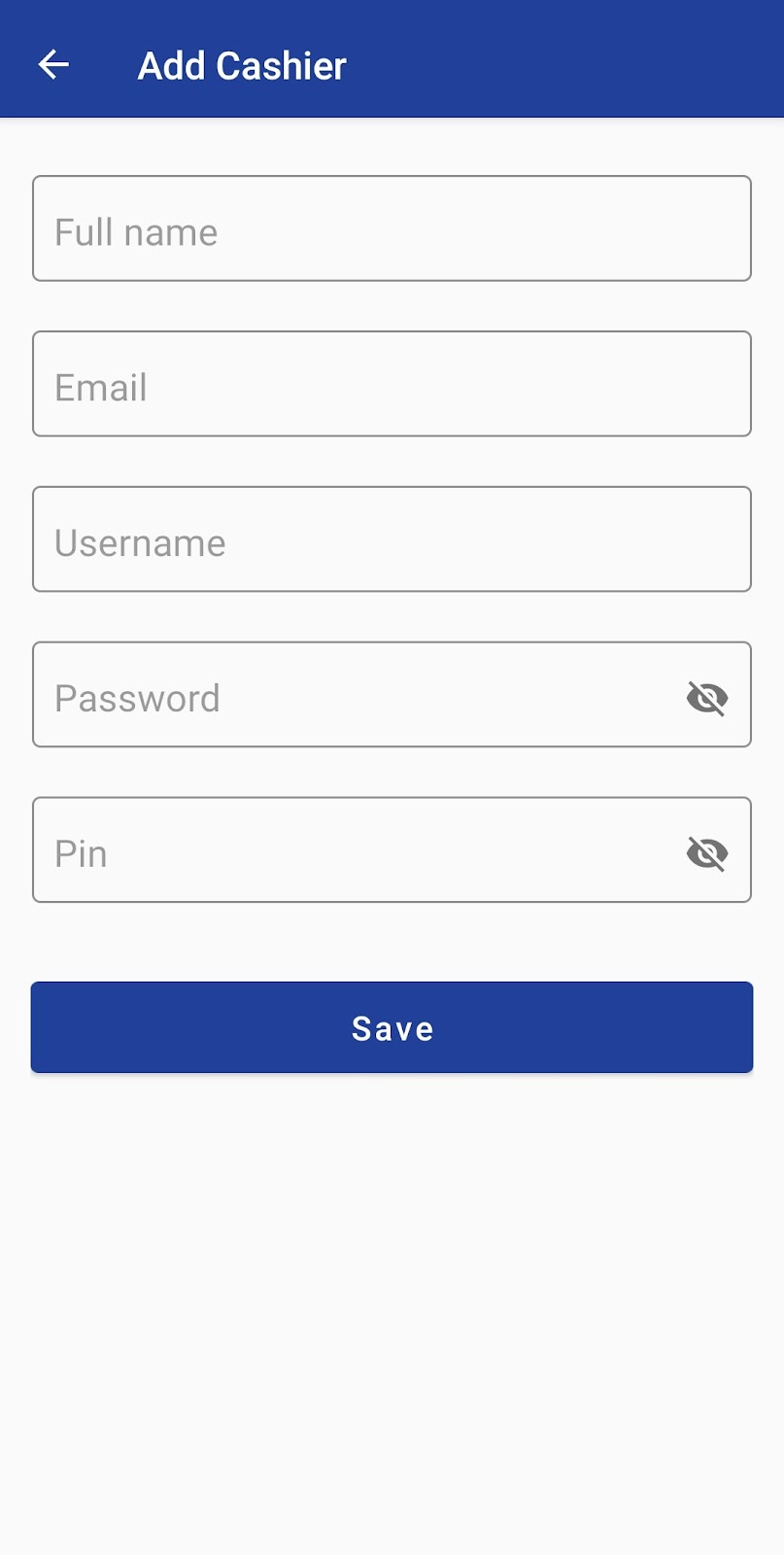Reveal the Pin digits
Screen dimensions: 784x1555
[706, 852]
